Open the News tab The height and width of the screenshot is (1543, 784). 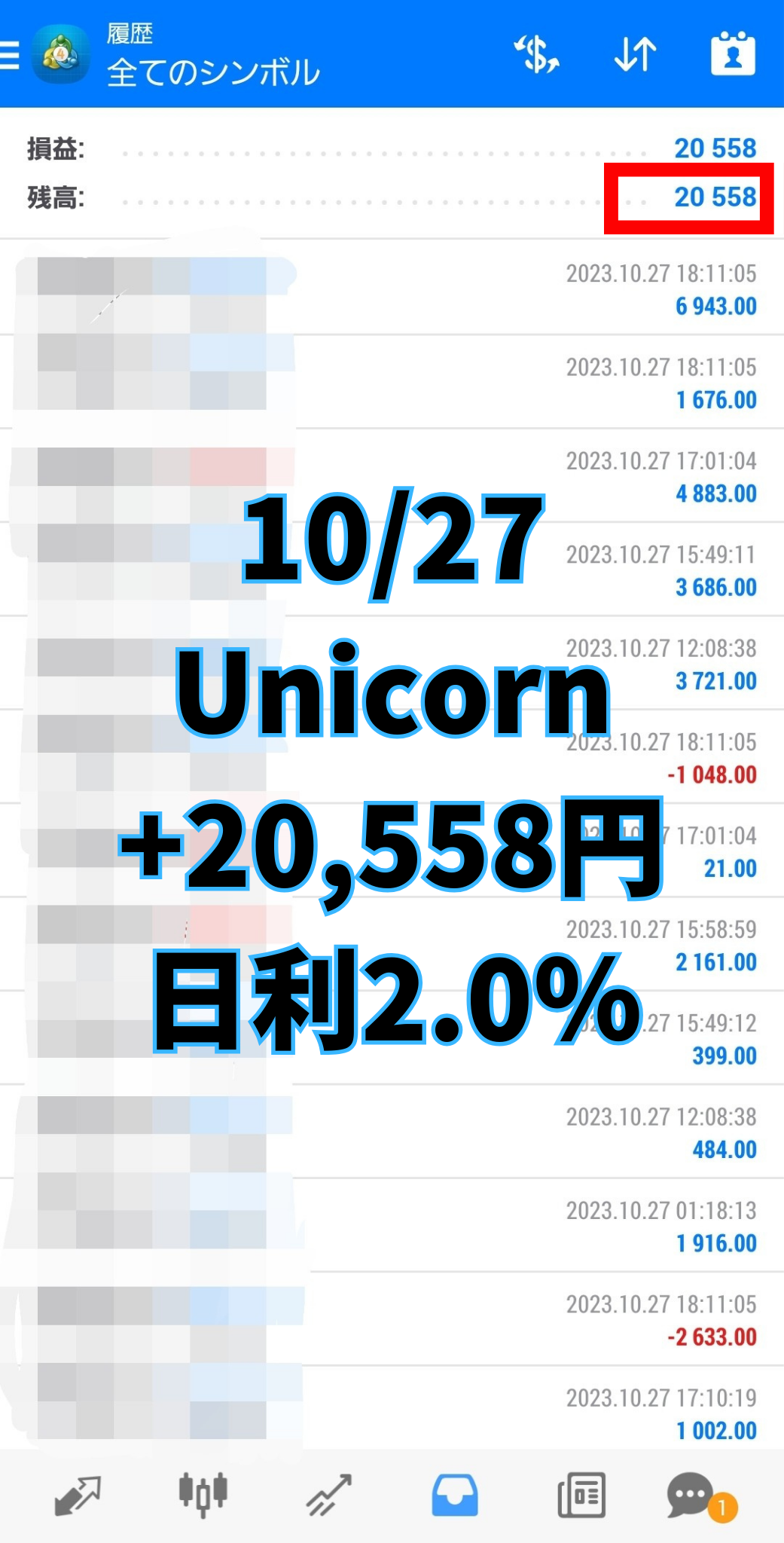point(581,1495)
